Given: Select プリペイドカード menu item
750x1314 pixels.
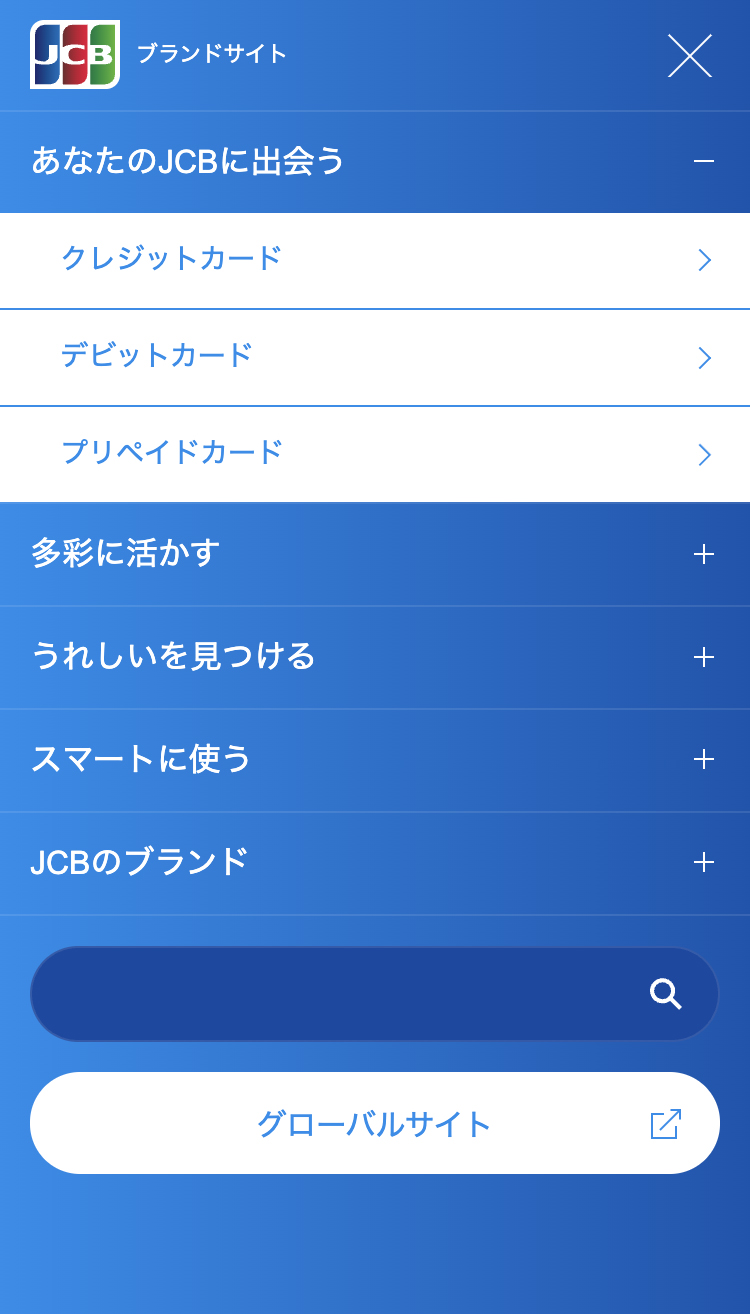Looking at the screenshot, I should pyautogui.click(x=374, y=454).
